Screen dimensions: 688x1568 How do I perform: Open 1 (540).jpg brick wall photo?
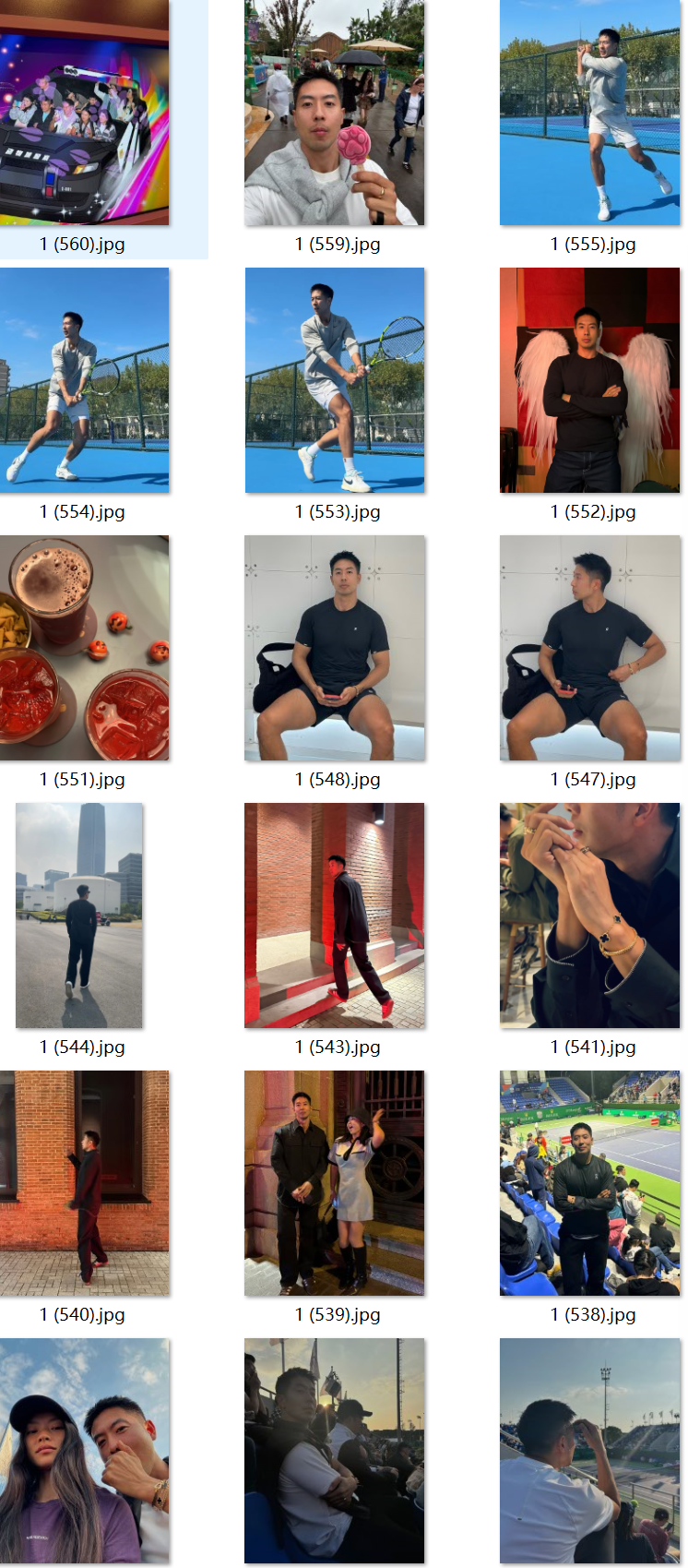(83, 1183)
